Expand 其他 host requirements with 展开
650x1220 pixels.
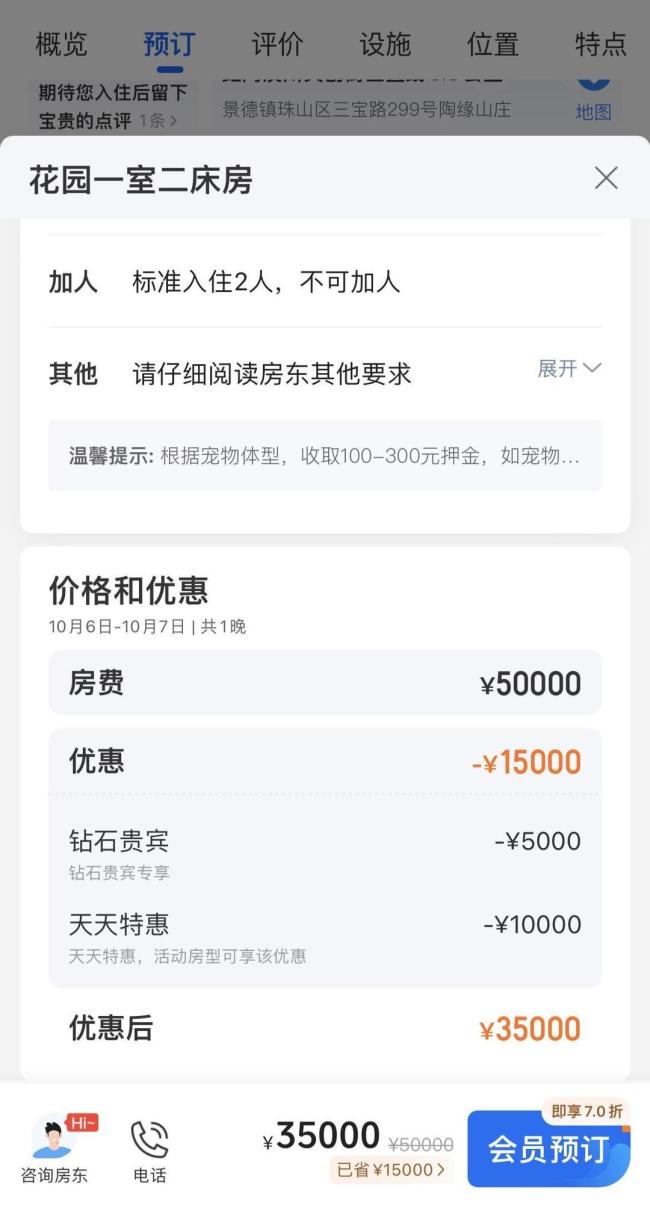(569, 369)
